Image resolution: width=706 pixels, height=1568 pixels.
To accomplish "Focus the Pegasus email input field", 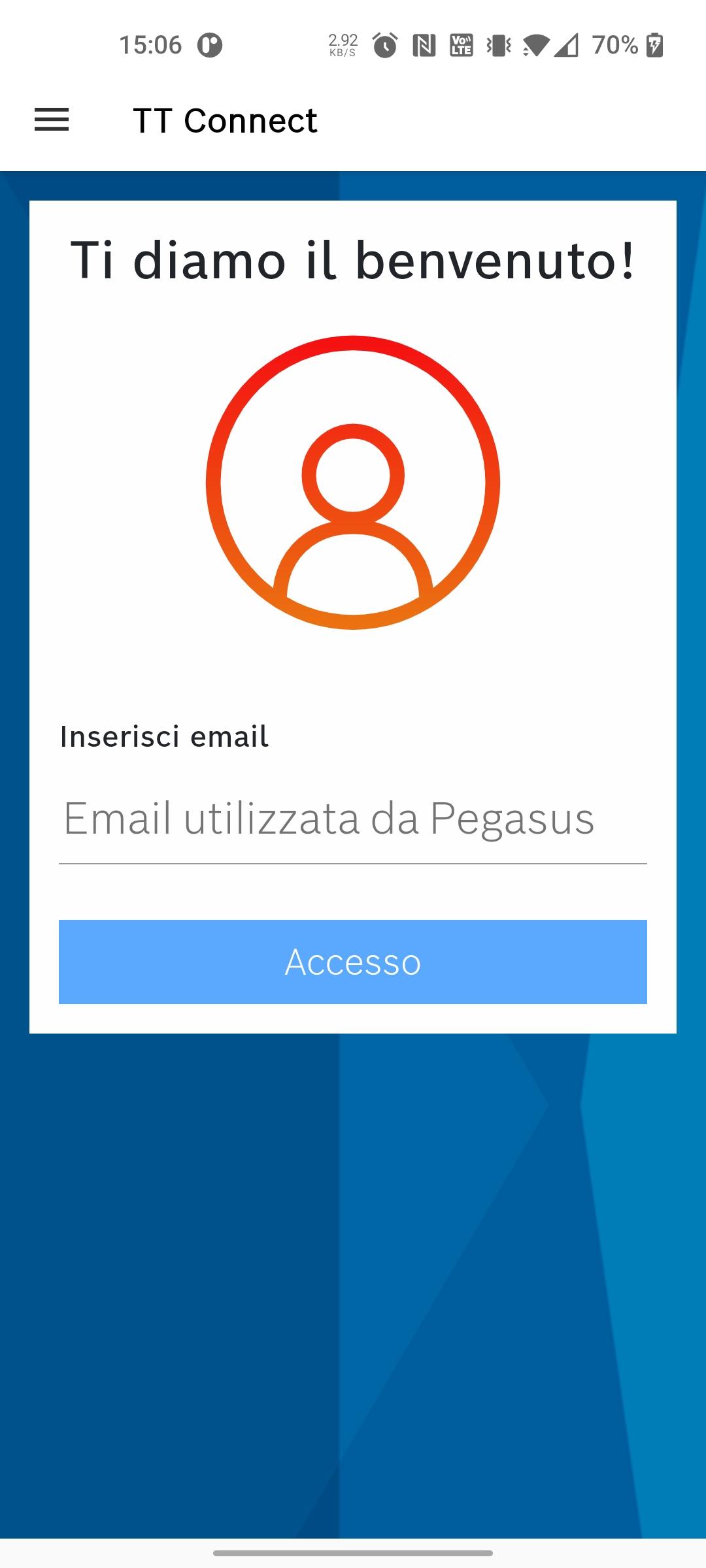I will point(353,819).
